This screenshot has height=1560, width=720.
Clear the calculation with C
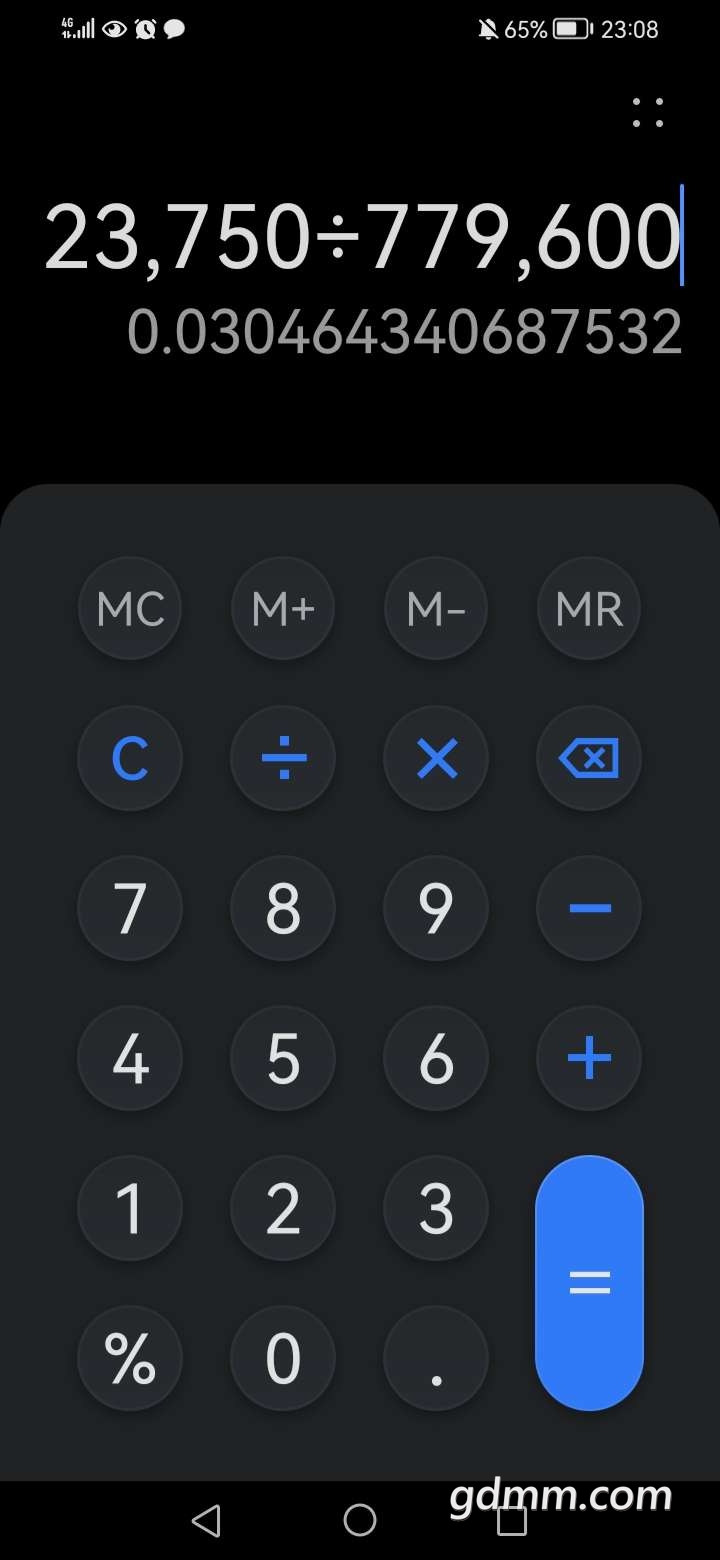click(x=130, y=759)
